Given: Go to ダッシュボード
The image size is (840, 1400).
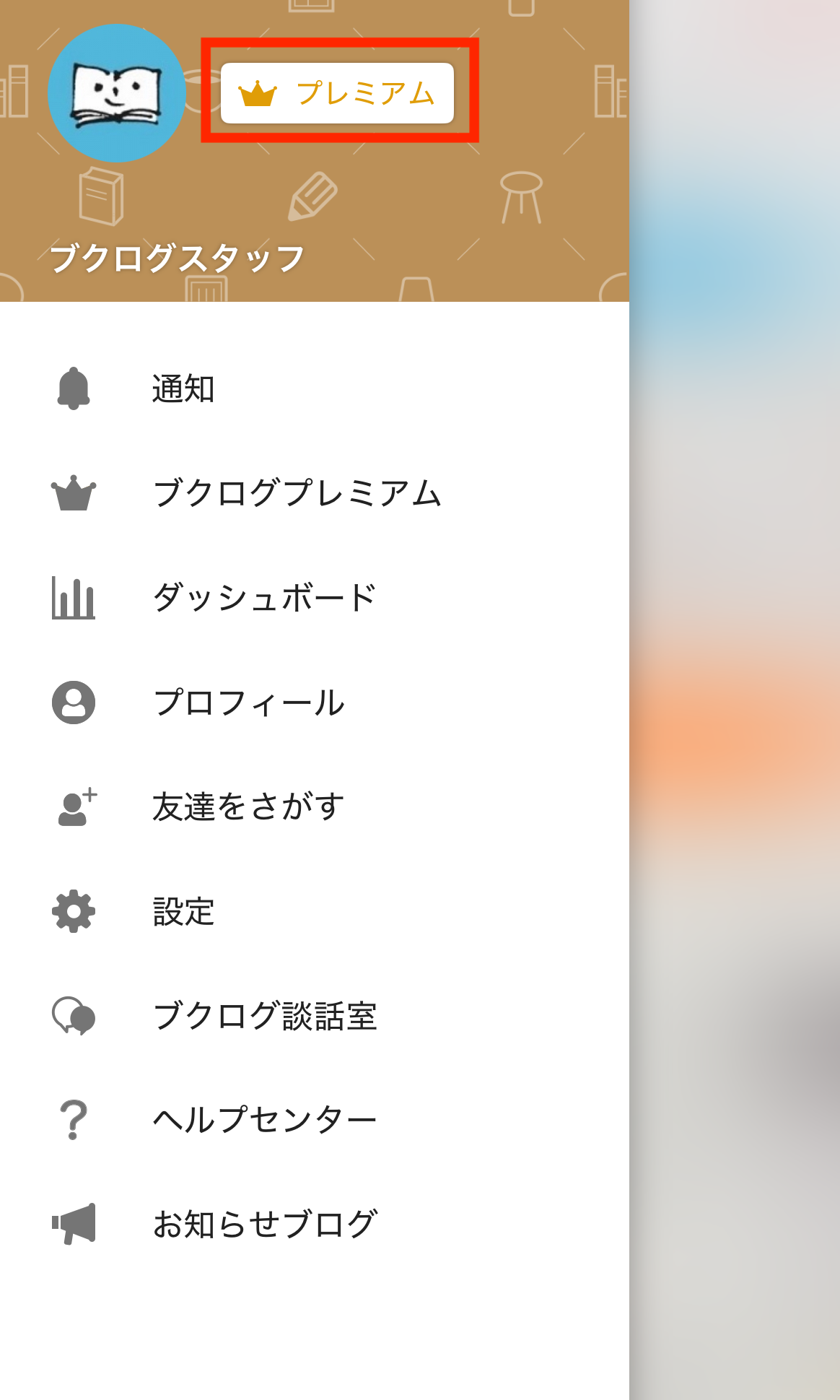Looking at the screenshot, I should (x=264, y=598).
